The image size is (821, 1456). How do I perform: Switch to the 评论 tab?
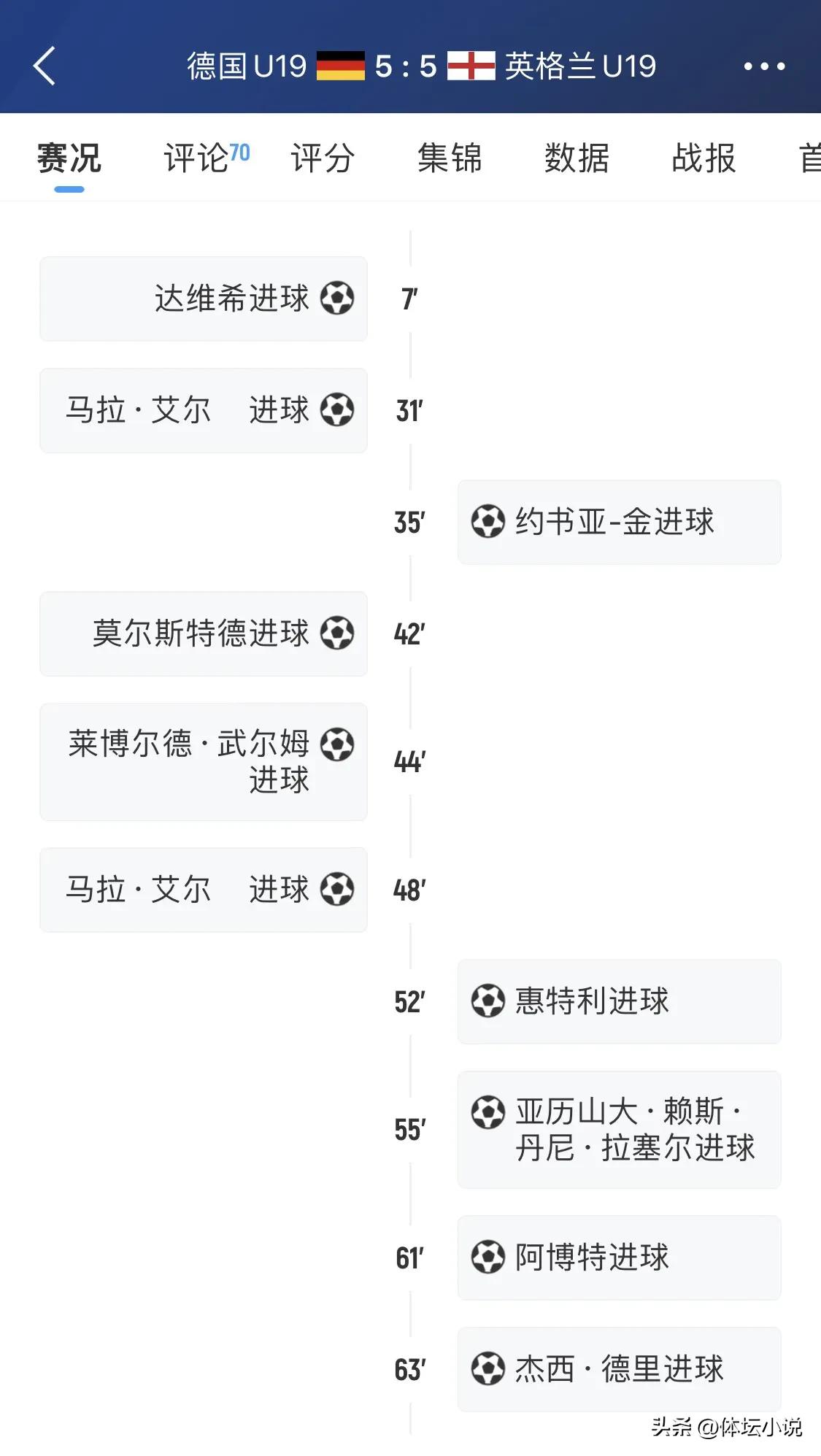point(207,158)
